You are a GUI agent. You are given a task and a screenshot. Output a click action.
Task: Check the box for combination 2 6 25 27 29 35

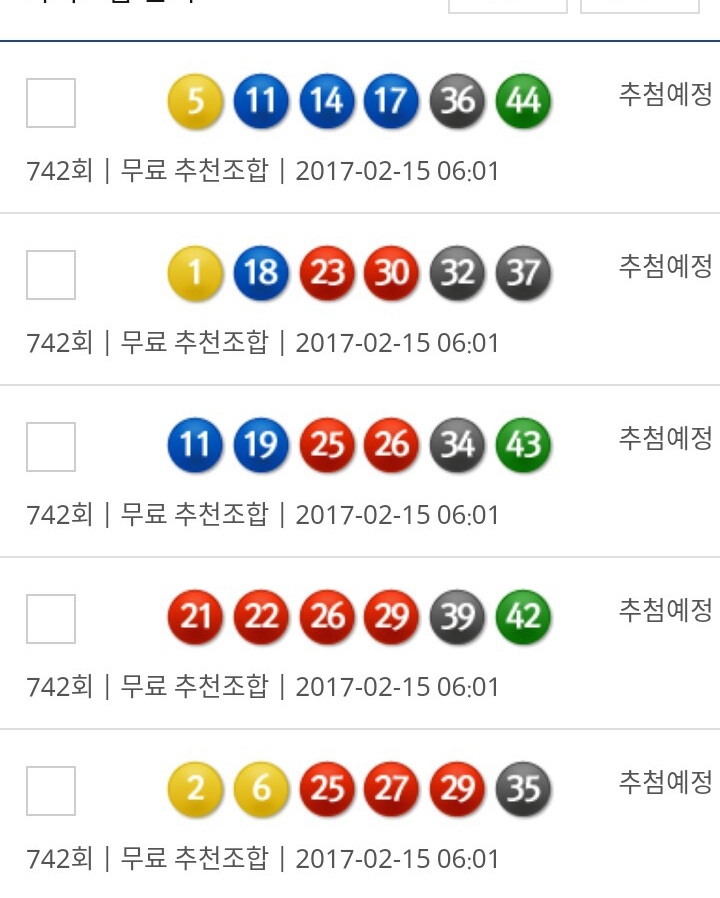tap(51, 791)
